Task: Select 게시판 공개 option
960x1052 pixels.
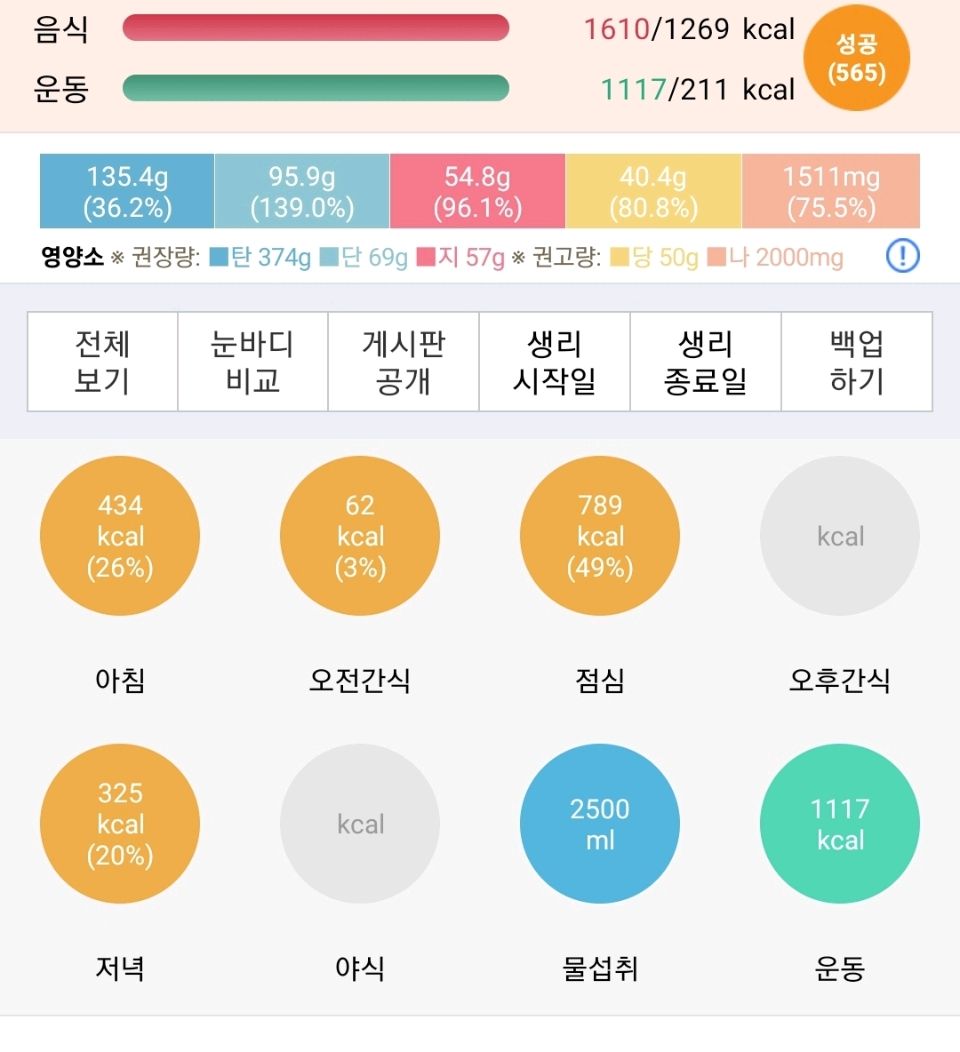Action: coord(404,362)
